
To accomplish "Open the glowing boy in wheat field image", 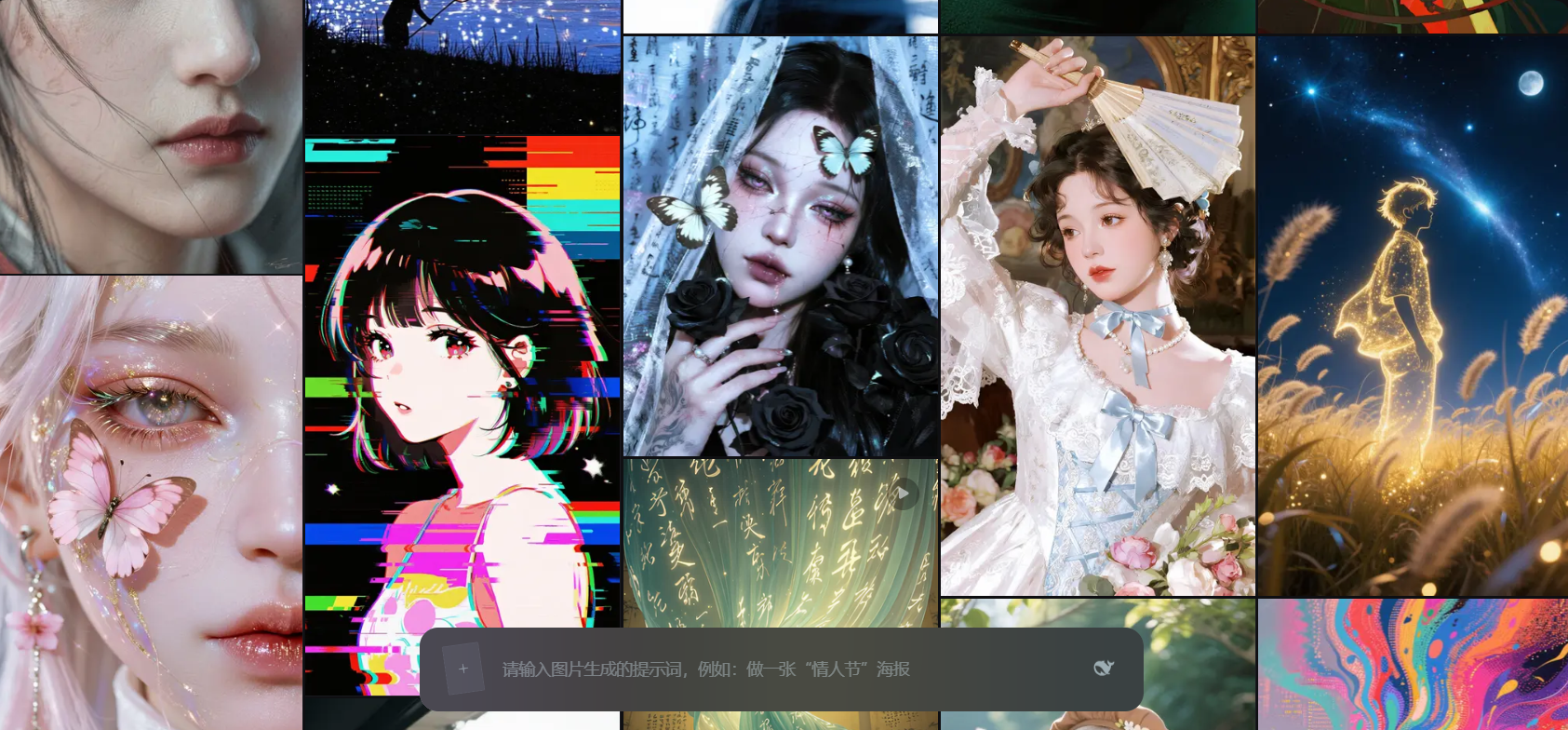I will (1413, 317).
